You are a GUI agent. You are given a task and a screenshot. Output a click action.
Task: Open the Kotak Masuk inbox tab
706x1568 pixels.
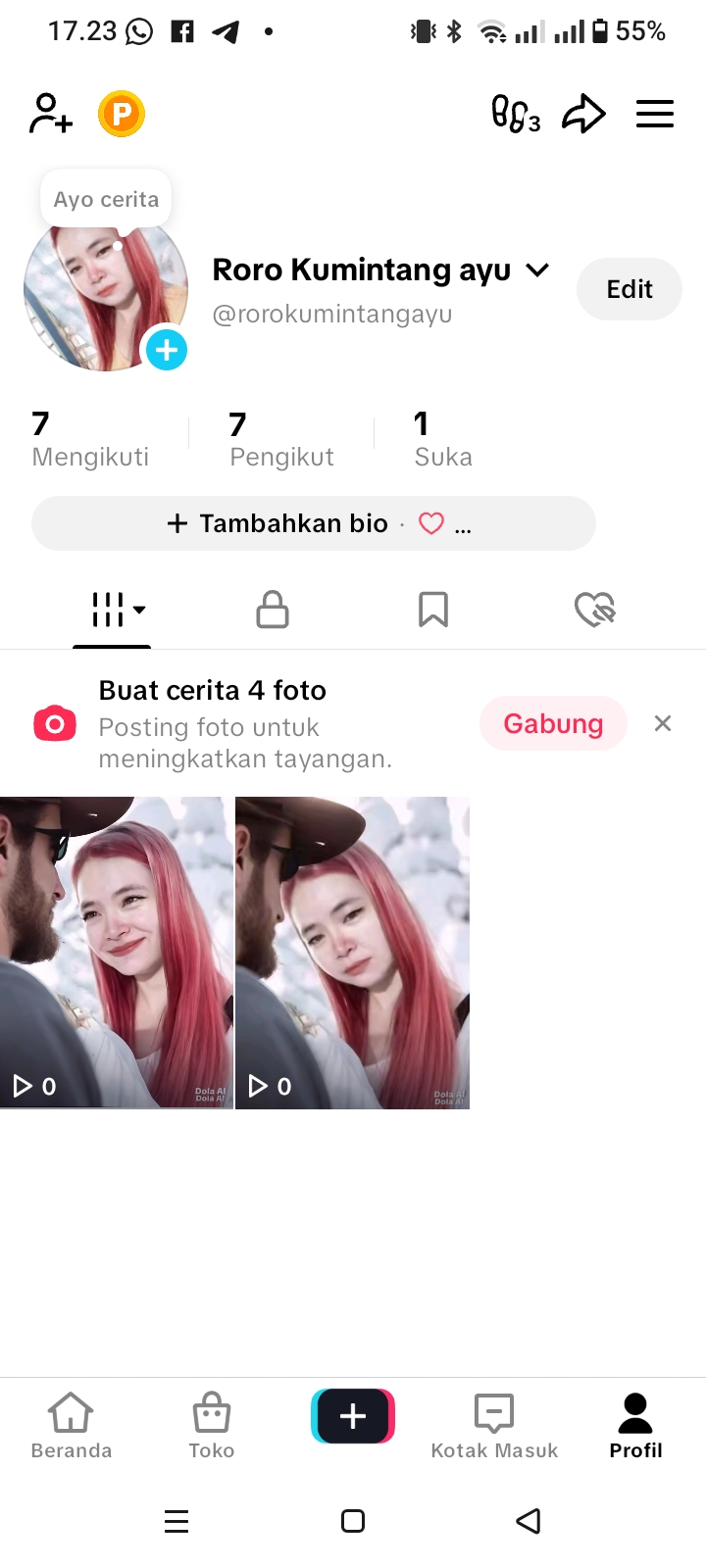tap(494, 1426)
